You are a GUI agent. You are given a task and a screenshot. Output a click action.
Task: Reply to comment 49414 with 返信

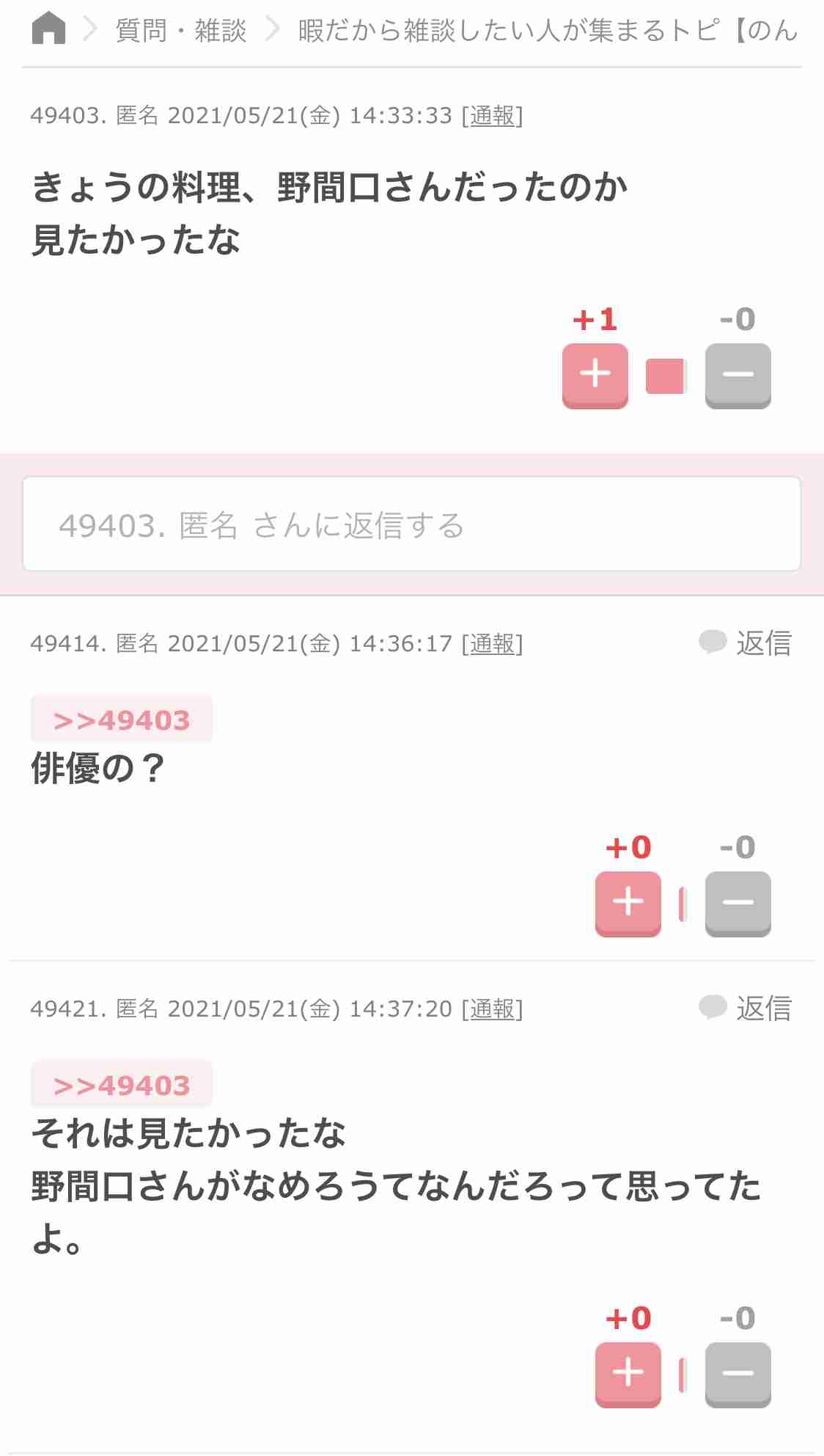[x=746, y=643]
